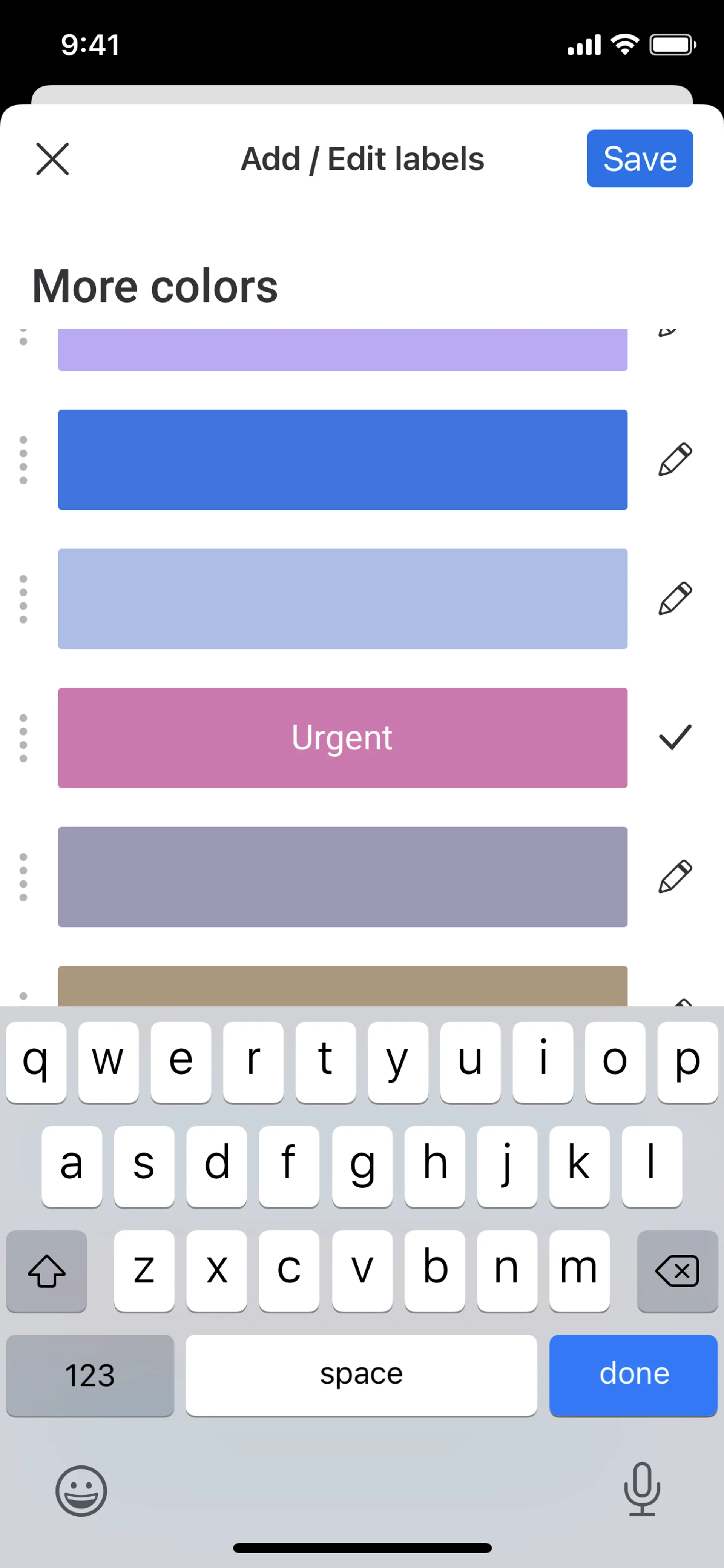This screenshot has width=724, height=1568.
Task: Hit done on the keyboard
Action: click(633, 1374)
